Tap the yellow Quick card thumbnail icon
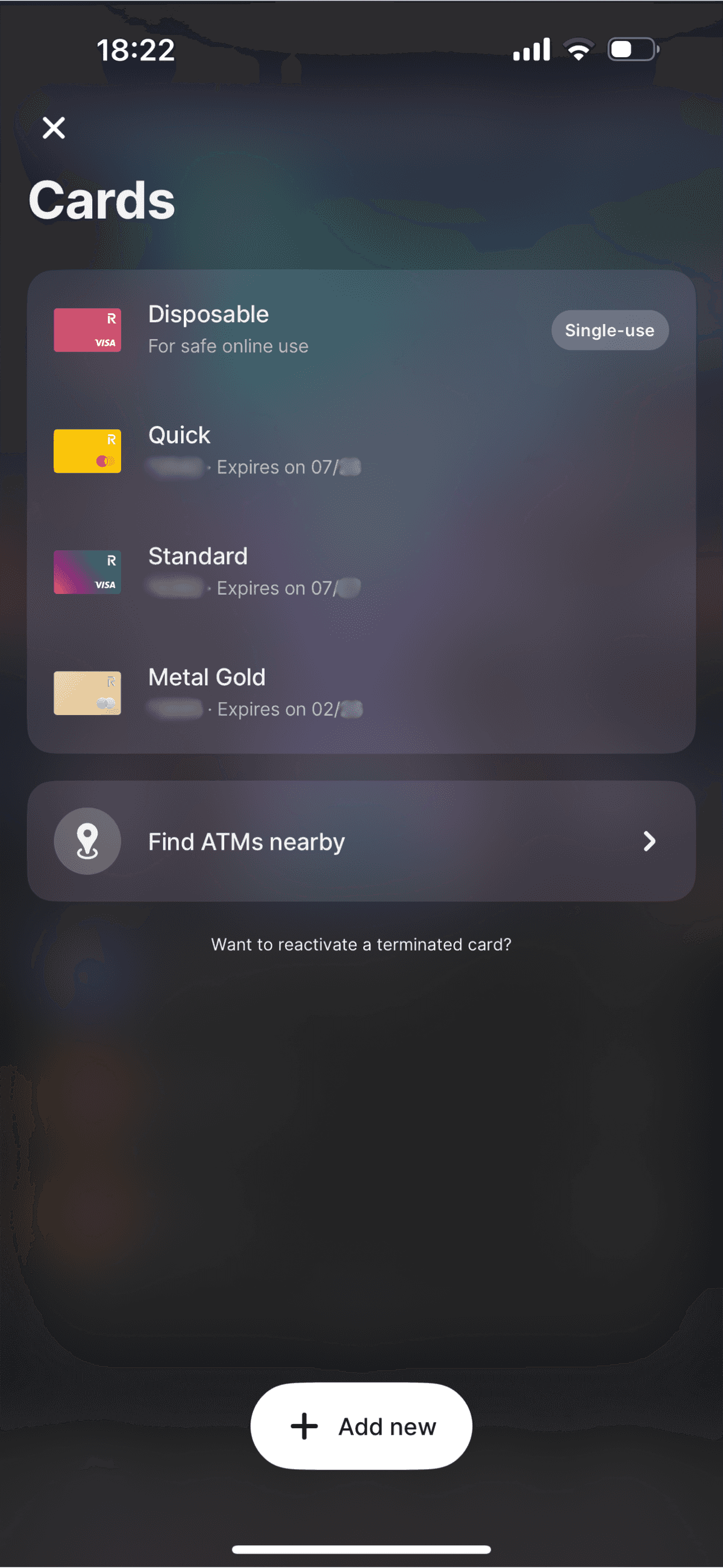723x1568 pixels. (87, 451)
